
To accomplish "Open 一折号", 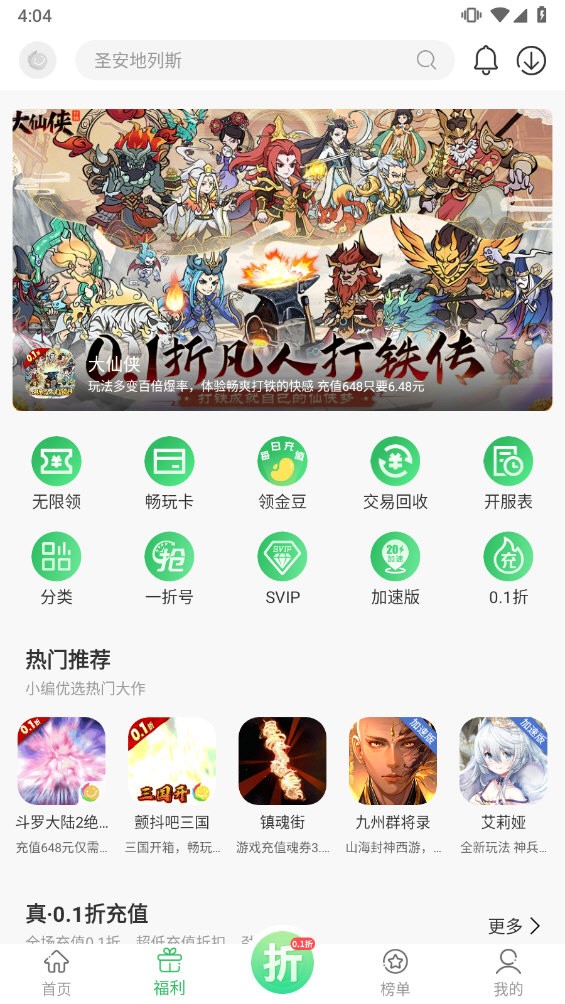I will point(169,569).
